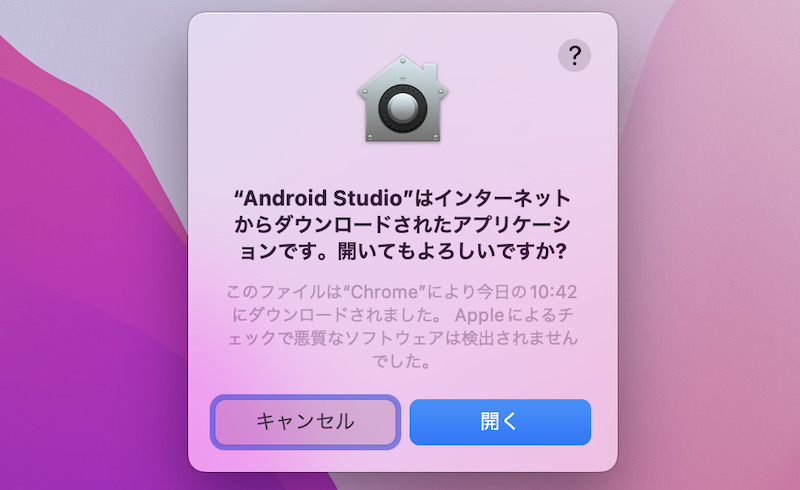800x490 pixels.
Task: Tap キャンセル to cancel opening
Action: pyautogui.click(x=306, y=421)
